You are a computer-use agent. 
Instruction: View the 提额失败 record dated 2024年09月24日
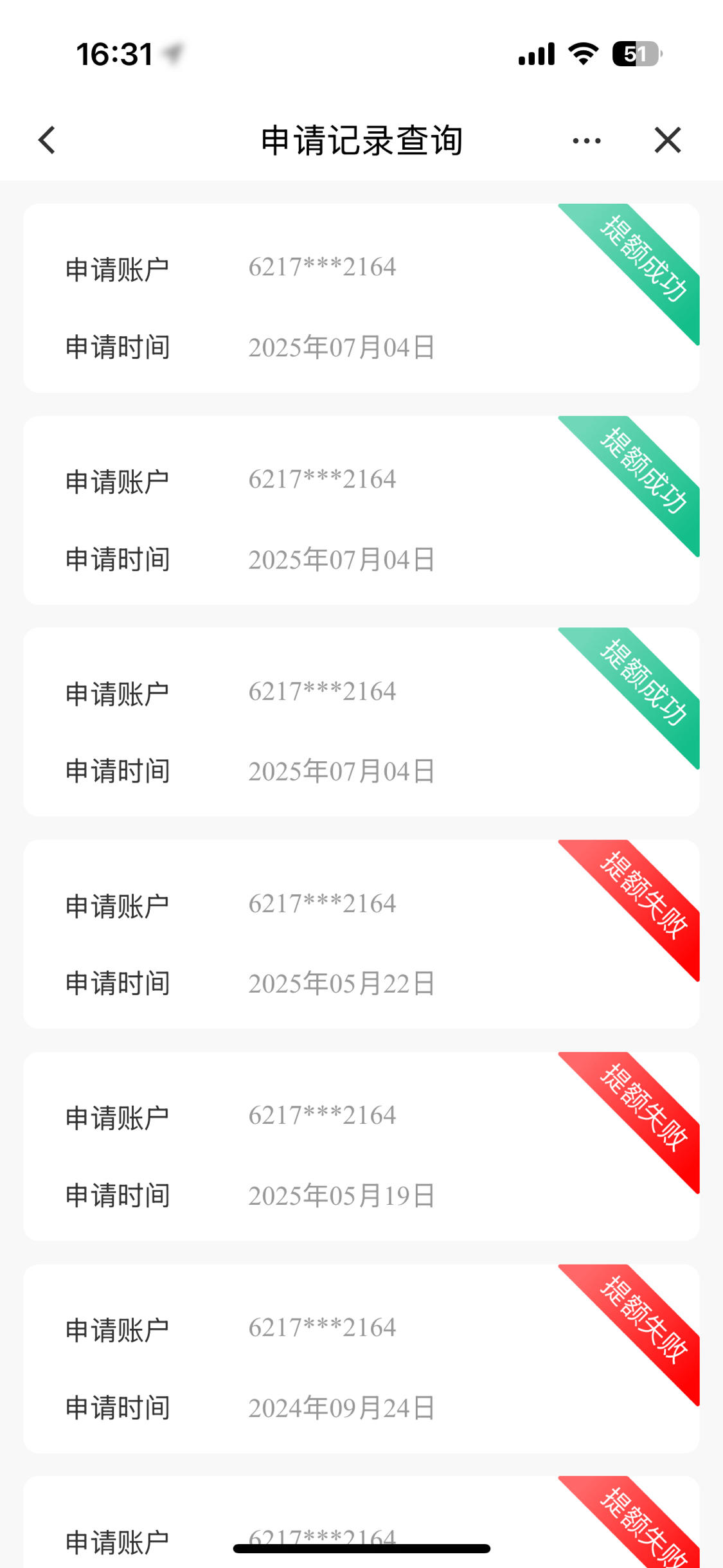pyautogui.click(x=361, y=1358)
